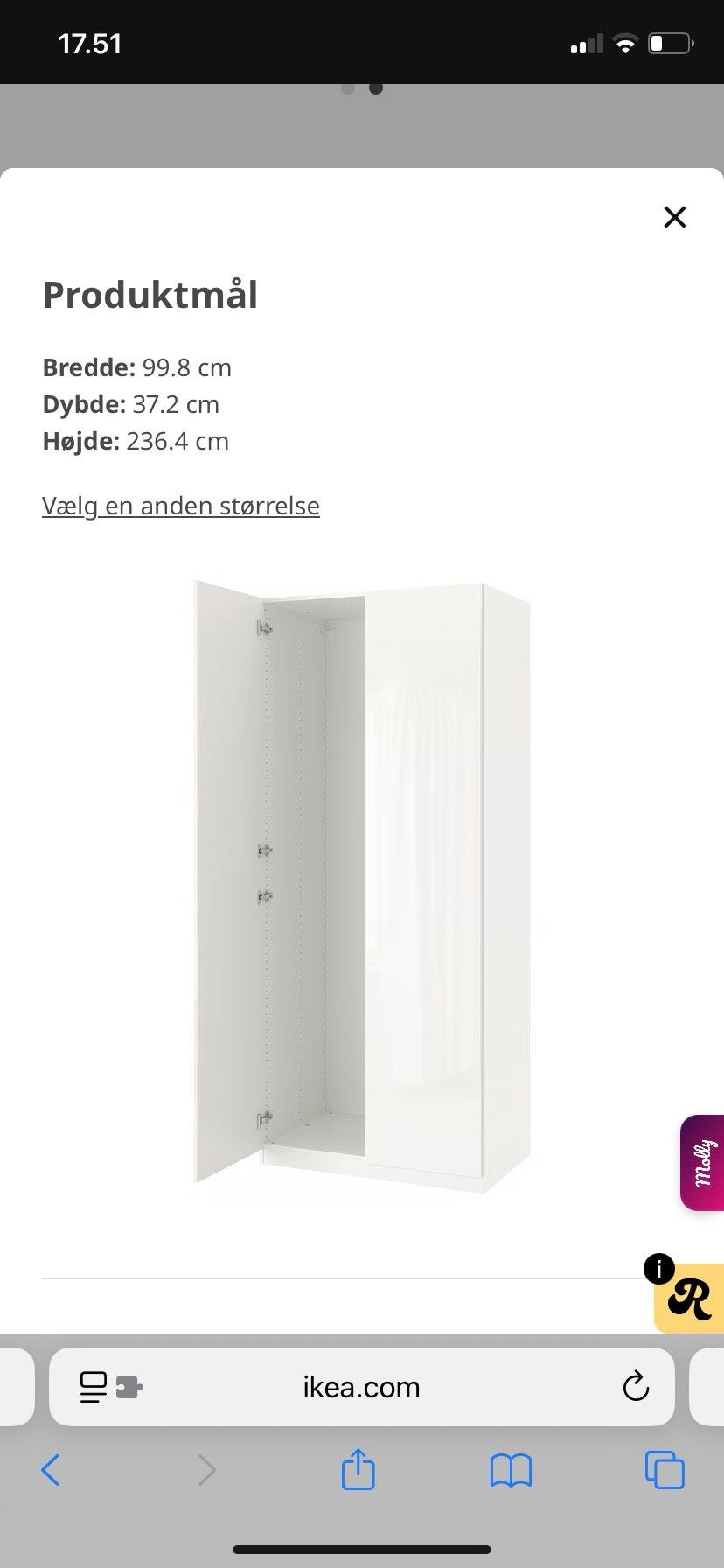Select the first carousel page dot
The height and width of the screenshot is (1568, 724).
coord(348,87)
